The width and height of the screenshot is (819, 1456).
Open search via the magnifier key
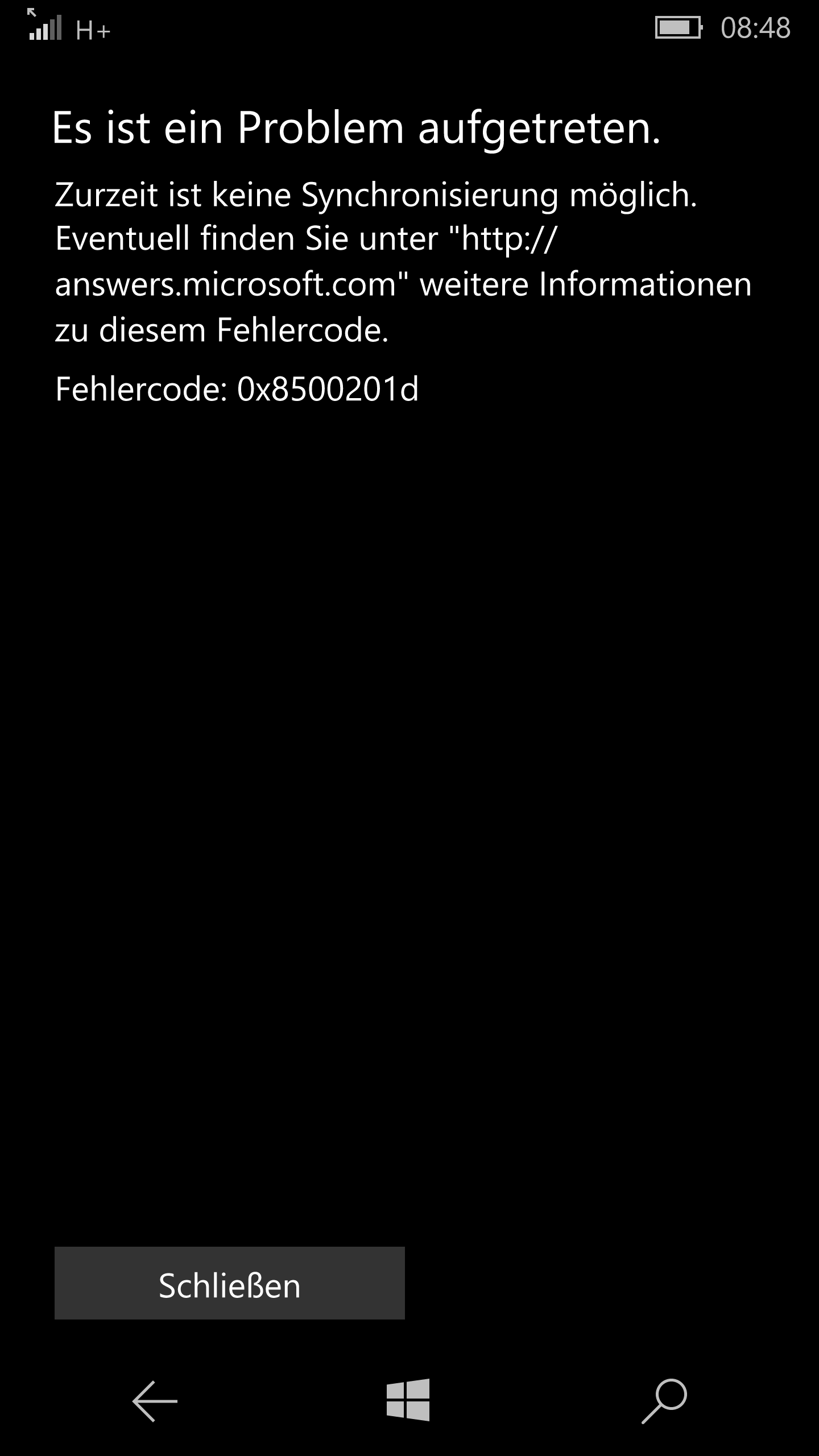point(664,1401)
